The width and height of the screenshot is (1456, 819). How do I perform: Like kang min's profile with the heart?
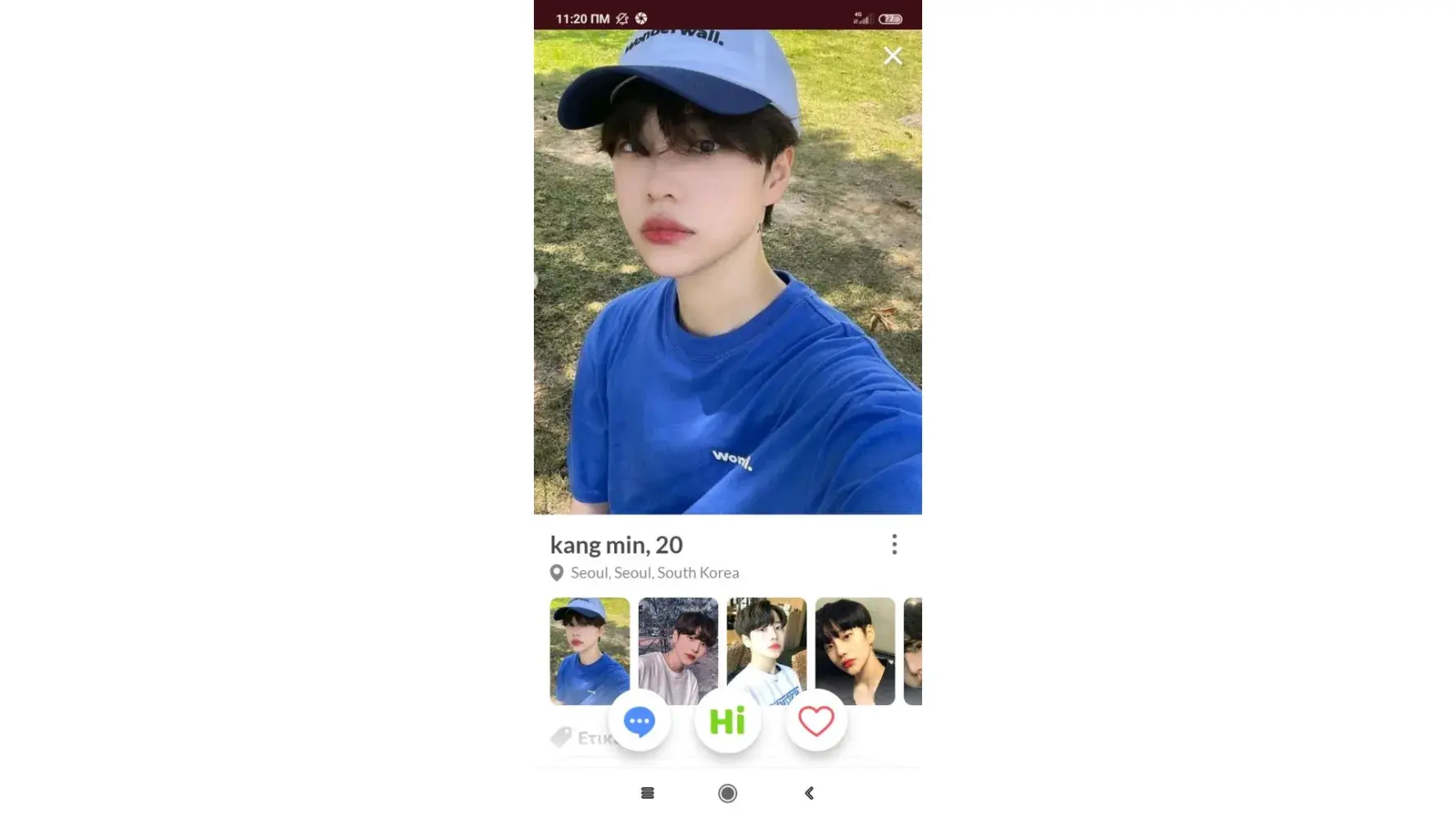pos(816,722)
